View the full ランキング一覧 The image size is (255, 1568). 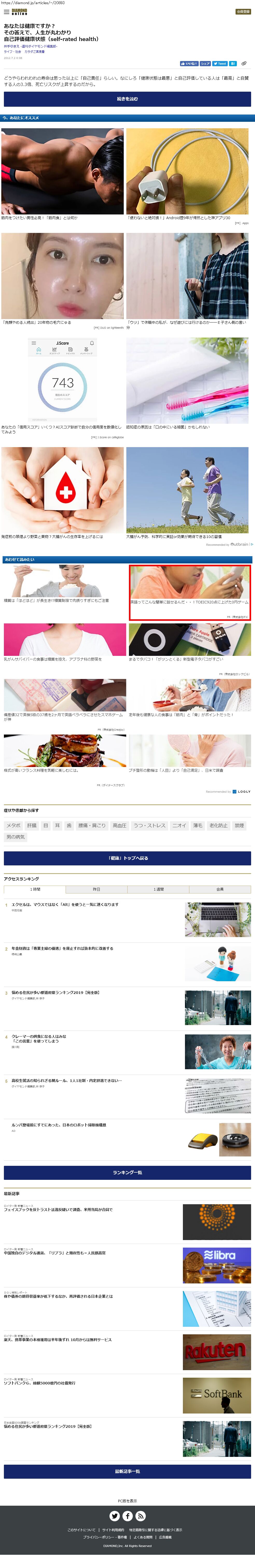[127, 1172]
